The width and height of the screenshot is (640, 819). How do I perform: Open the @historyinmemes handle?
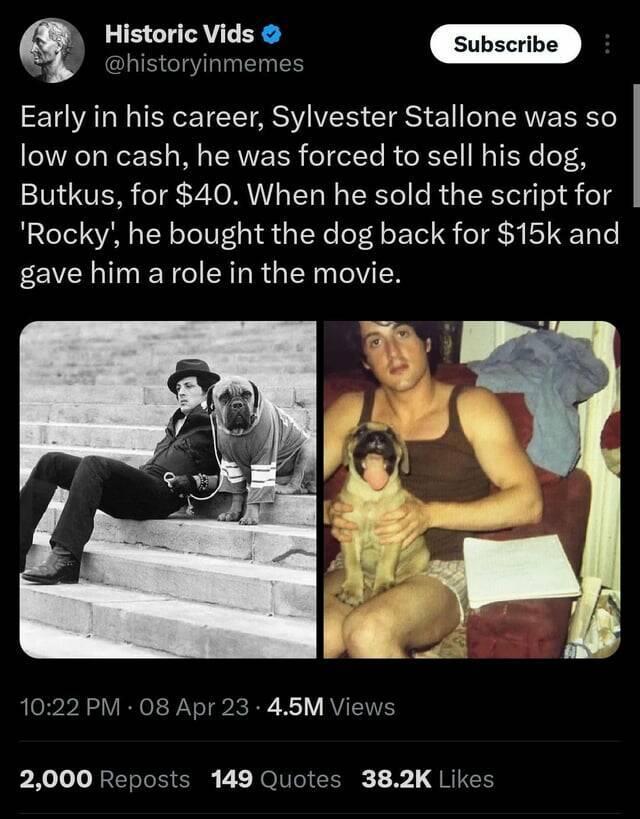coord(204,65)
